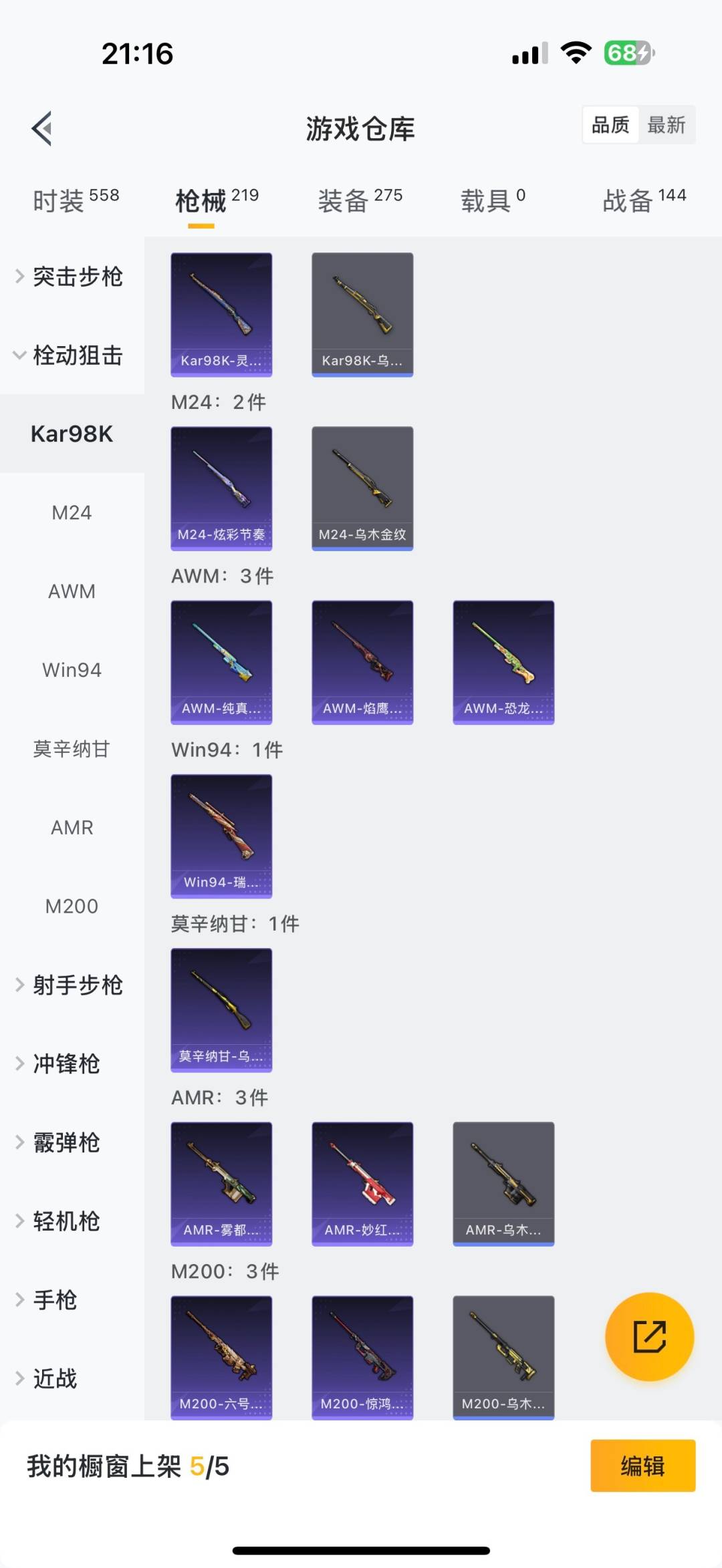Viewport: 722px width, 1568px height.
Task: Expand the 射手步枪 category
Action: [71, 985]
